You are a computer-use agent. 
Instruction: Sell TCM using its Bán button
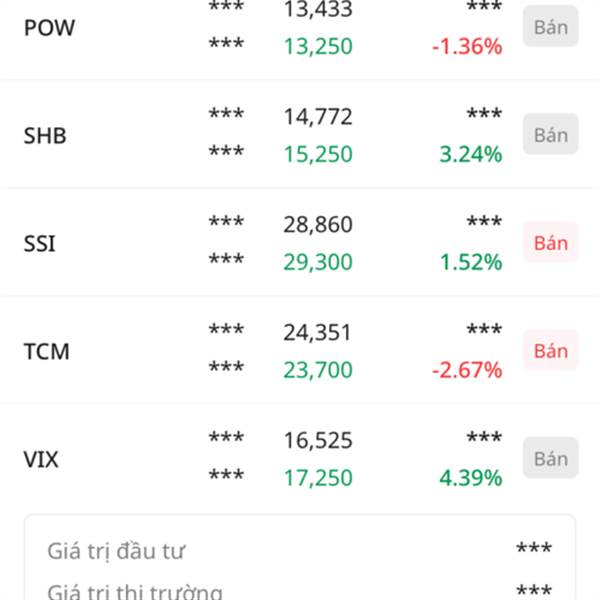(550, 351)
